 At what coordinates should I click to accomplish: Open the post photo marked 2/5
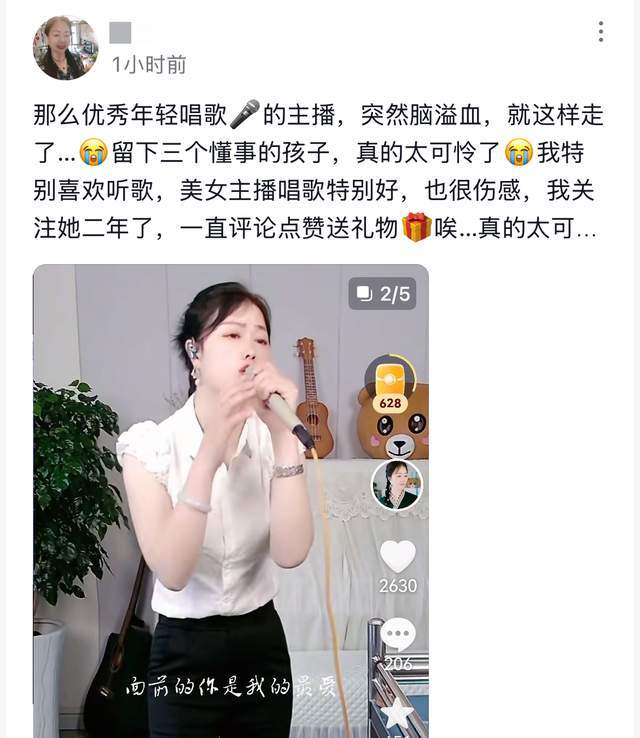click(x=230, y=500)
